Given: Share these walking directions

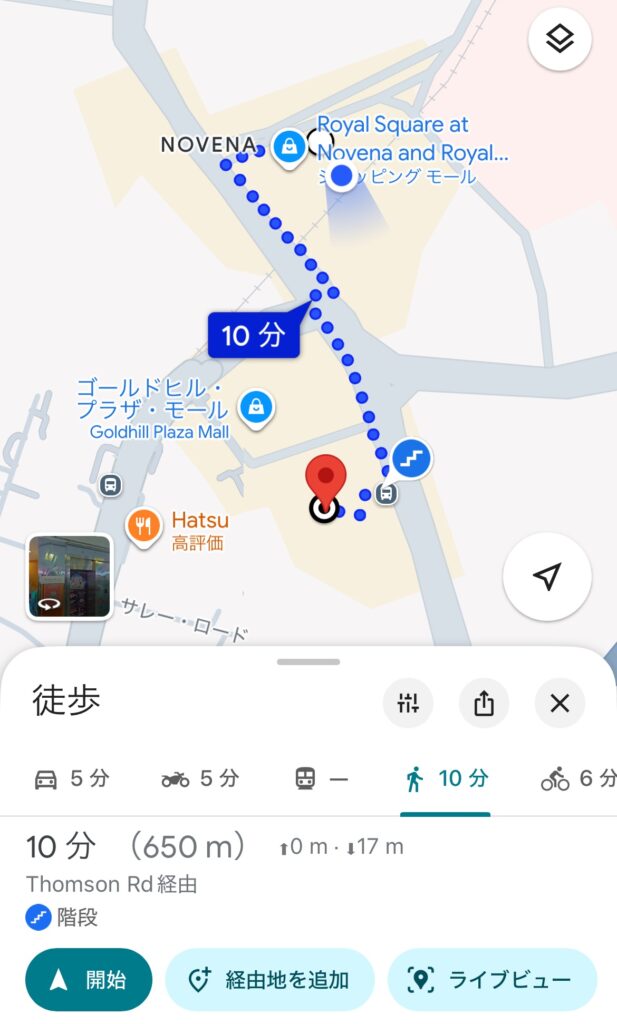Looking at the screenshot, I should coord(484,703).
